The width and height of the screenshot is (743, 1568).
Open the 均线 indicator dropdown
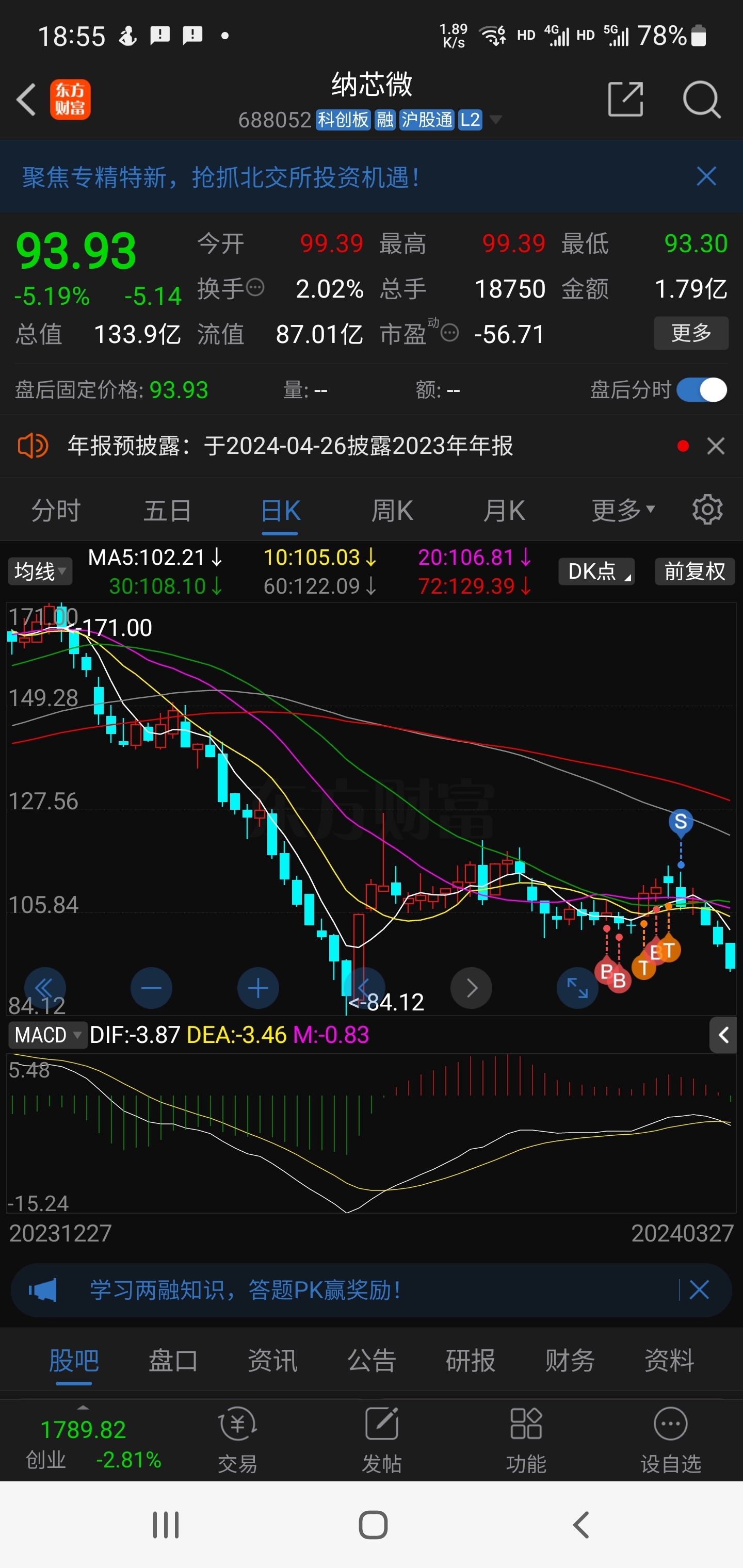click(x=39, y=571)
